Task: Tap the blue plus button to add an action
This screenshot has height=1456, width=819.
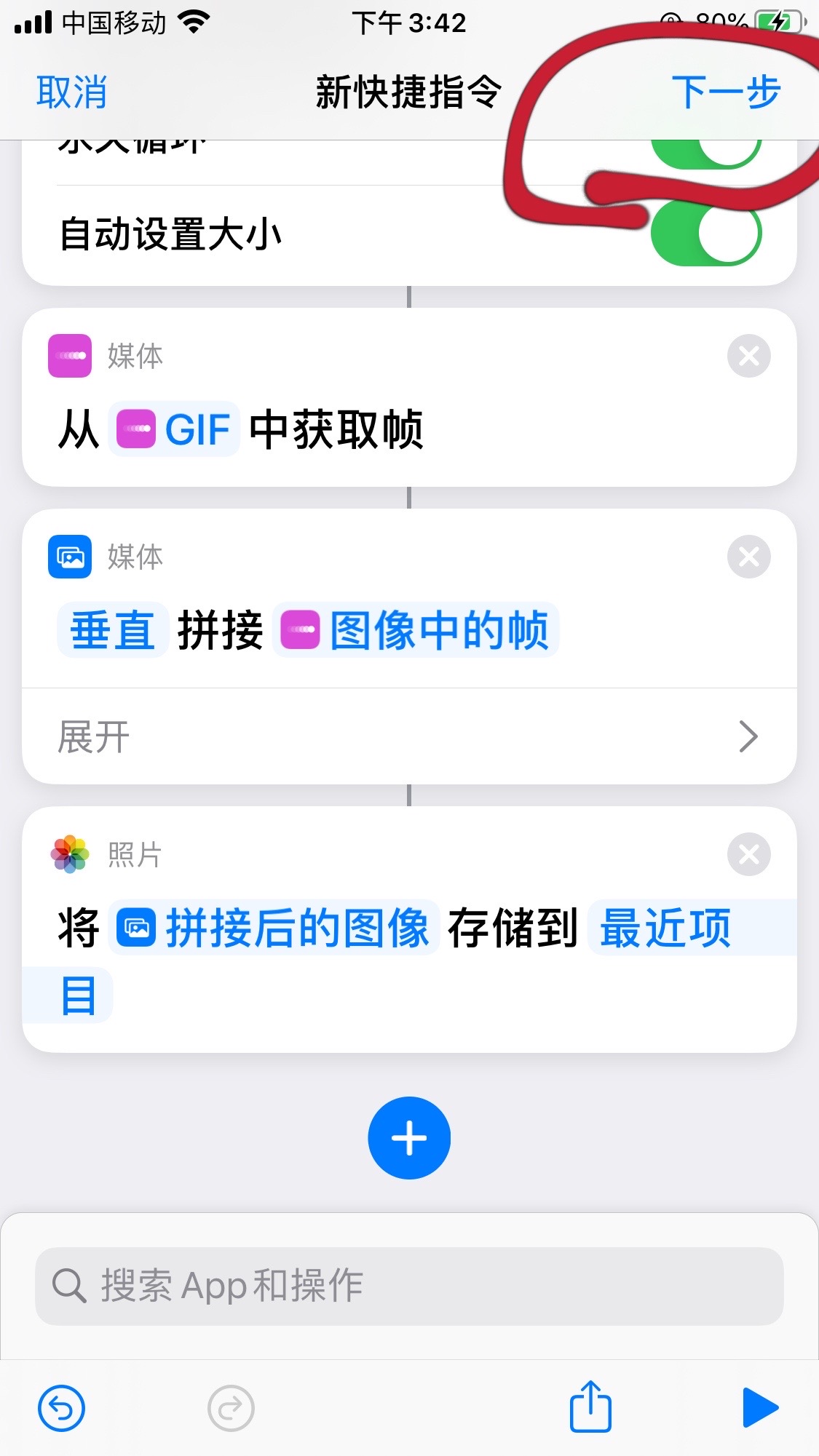Action: tap(409, 1138)
